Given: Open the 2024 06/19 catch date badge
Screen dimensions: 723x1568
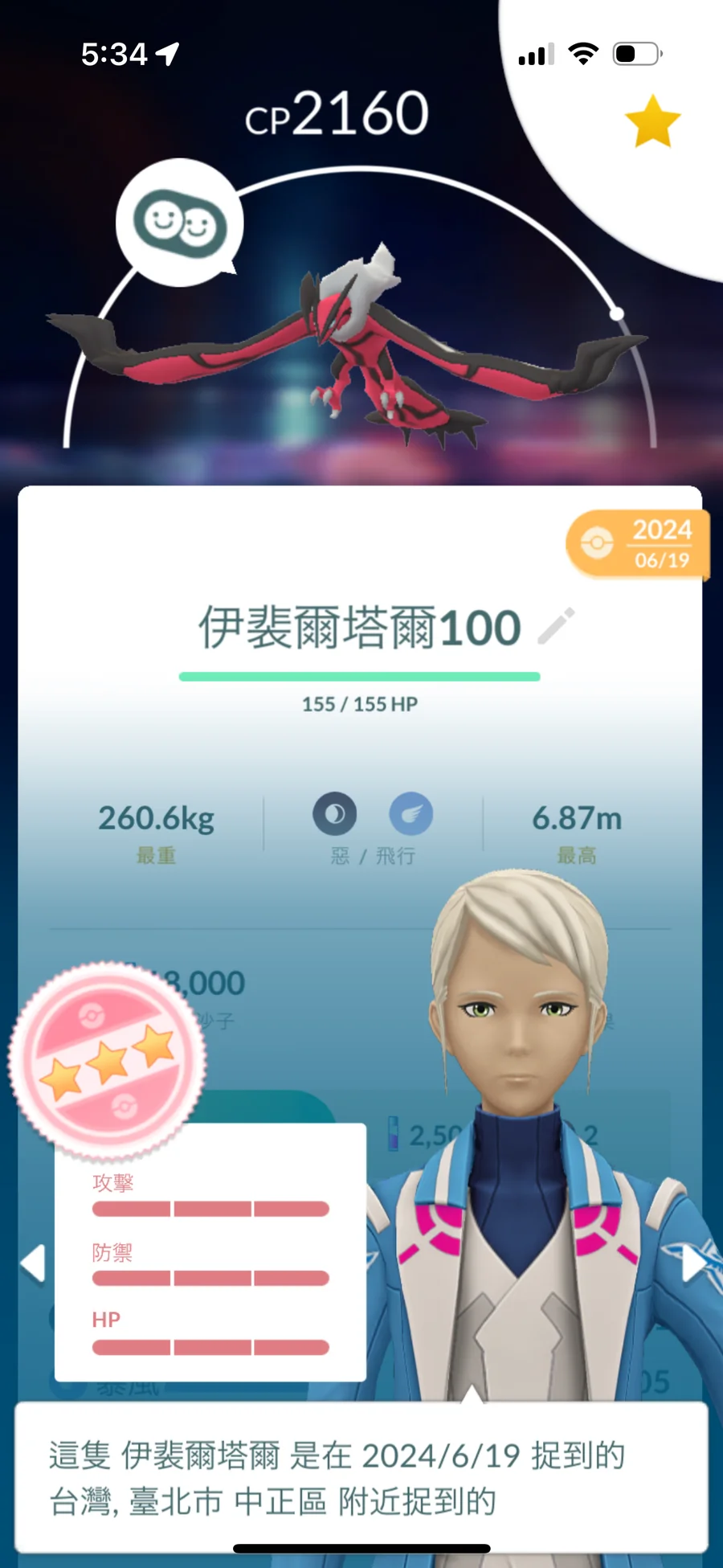Looking at the screenshot, I should [x=638, y=544].
